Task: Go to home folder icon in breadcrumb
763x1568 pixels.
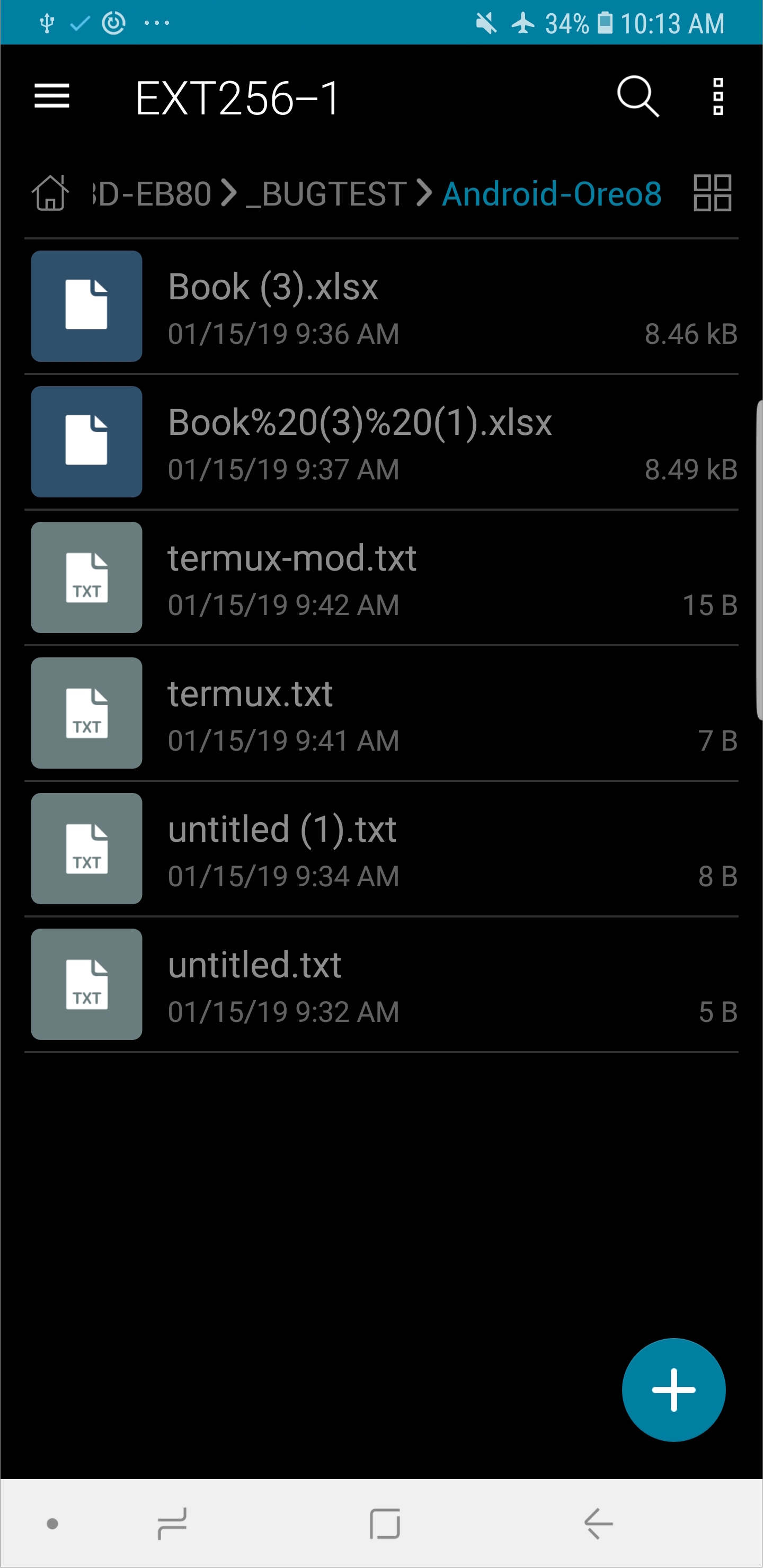Action: [50, 193]
